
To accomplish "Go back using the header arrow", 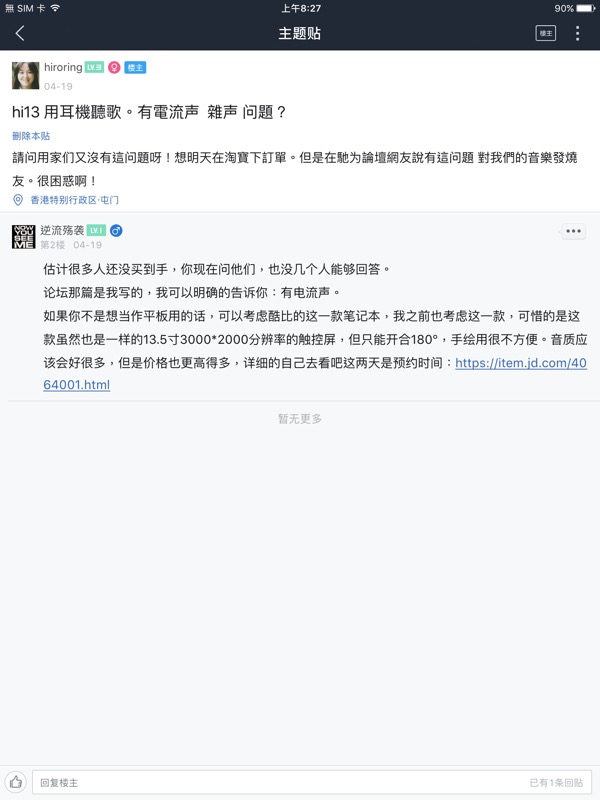I will (x=20, y=33).
